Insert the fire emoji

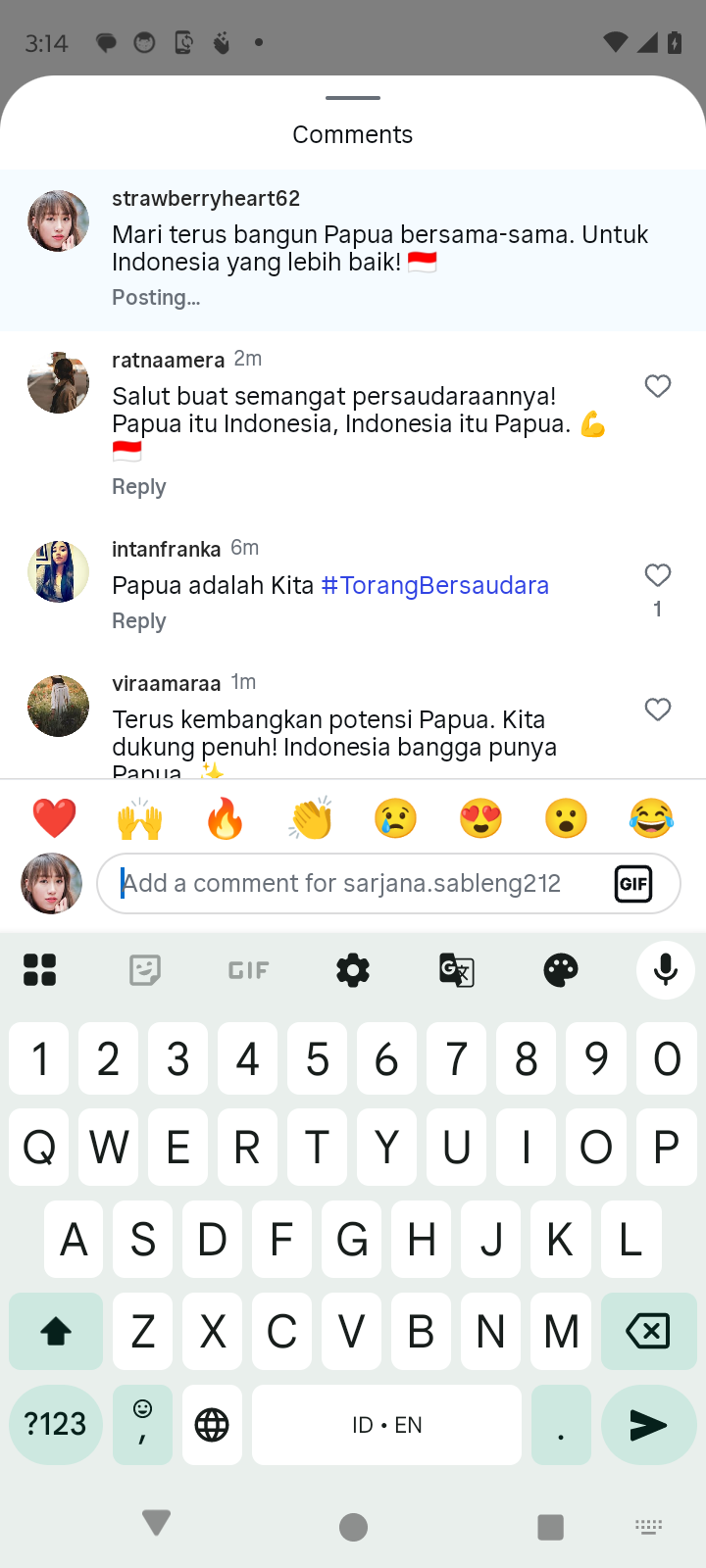[x=225, y=818]
